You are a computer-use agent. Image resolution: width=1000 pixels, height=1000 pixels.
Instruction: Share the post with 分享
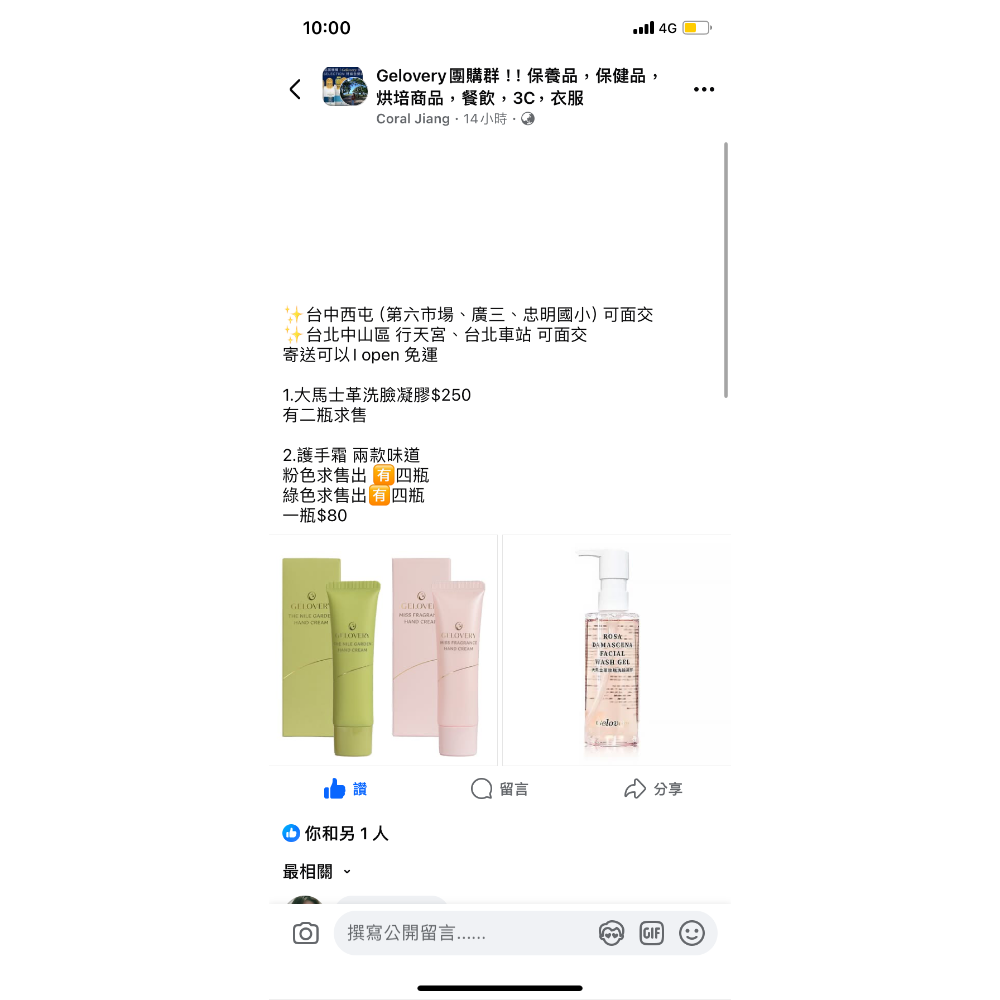(653, 789)
